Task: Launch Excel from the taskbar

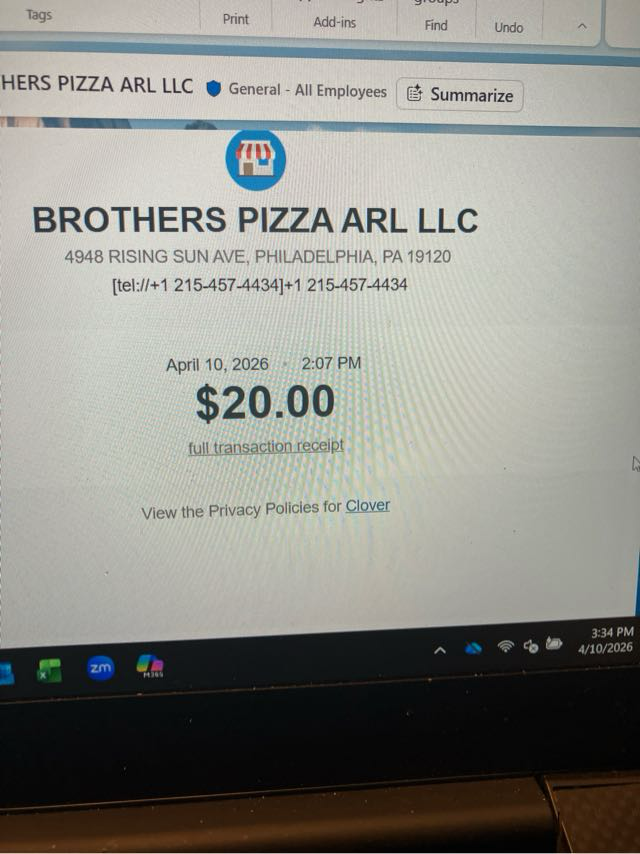Action: pyautogui.click(x=49, y=670)
